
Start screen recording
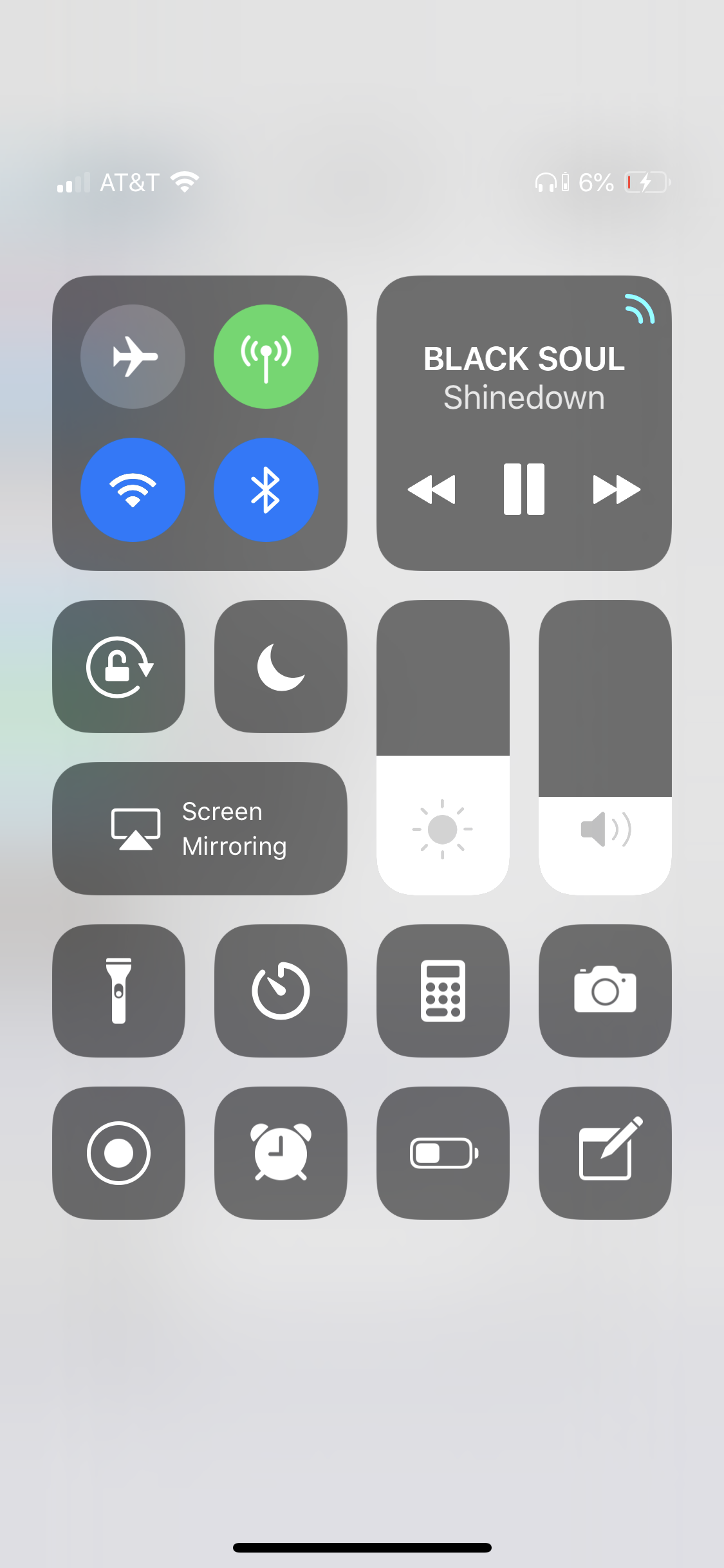pyautogui.click(x=119, y=1153)
